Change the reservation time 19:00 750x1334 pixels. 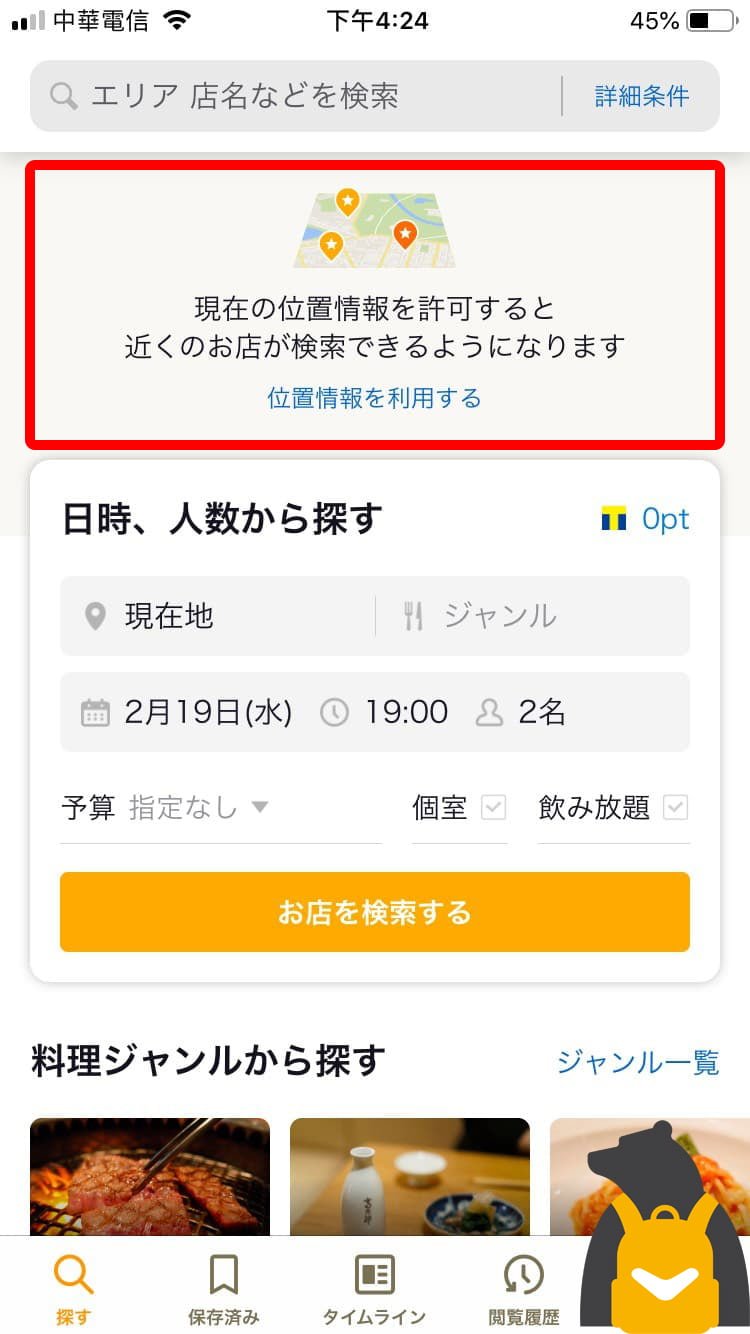[x=384, y=712]
